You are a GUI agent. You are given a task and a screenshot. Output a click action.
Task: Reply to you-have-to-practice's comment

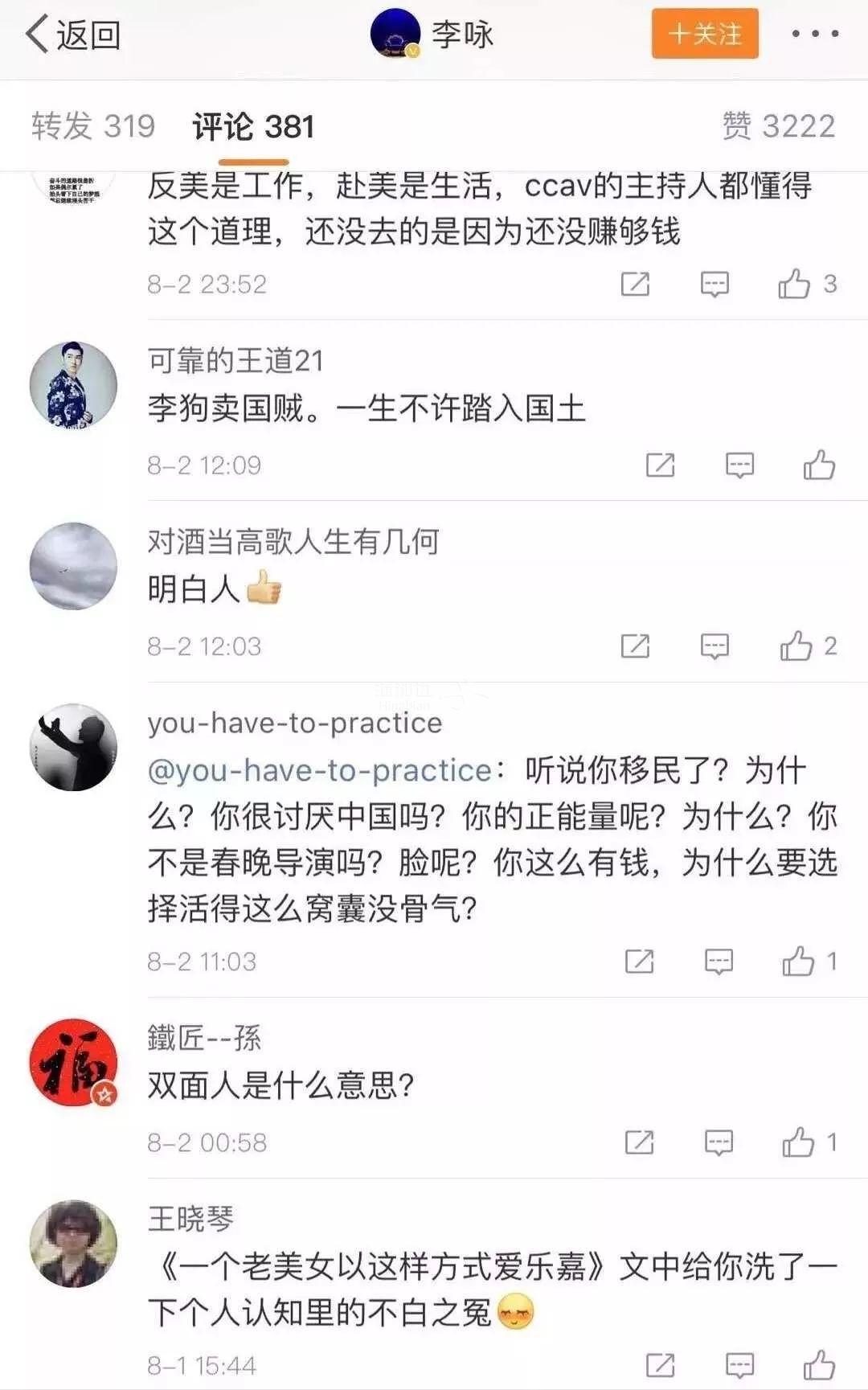719,961
